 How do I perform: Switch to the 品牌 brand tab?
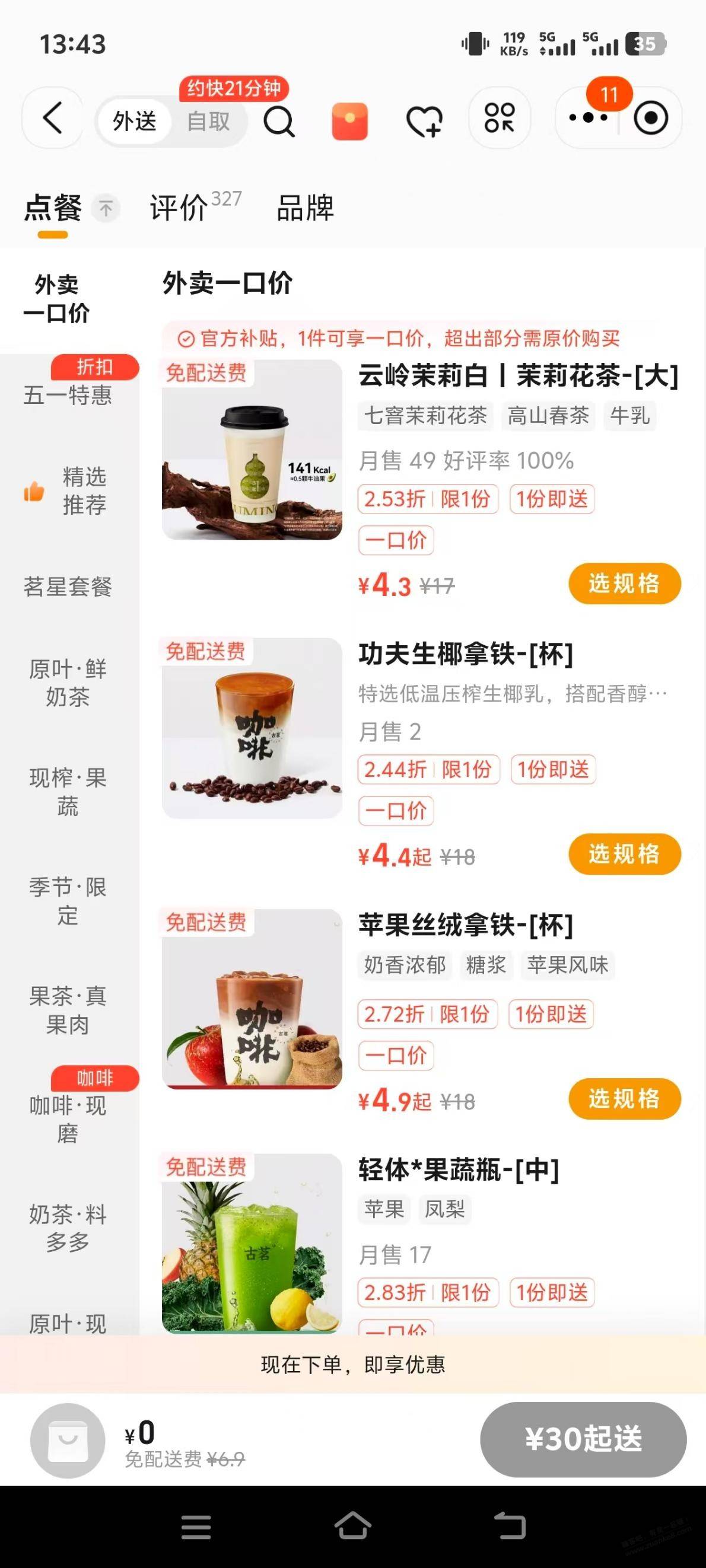click(305, 208)
